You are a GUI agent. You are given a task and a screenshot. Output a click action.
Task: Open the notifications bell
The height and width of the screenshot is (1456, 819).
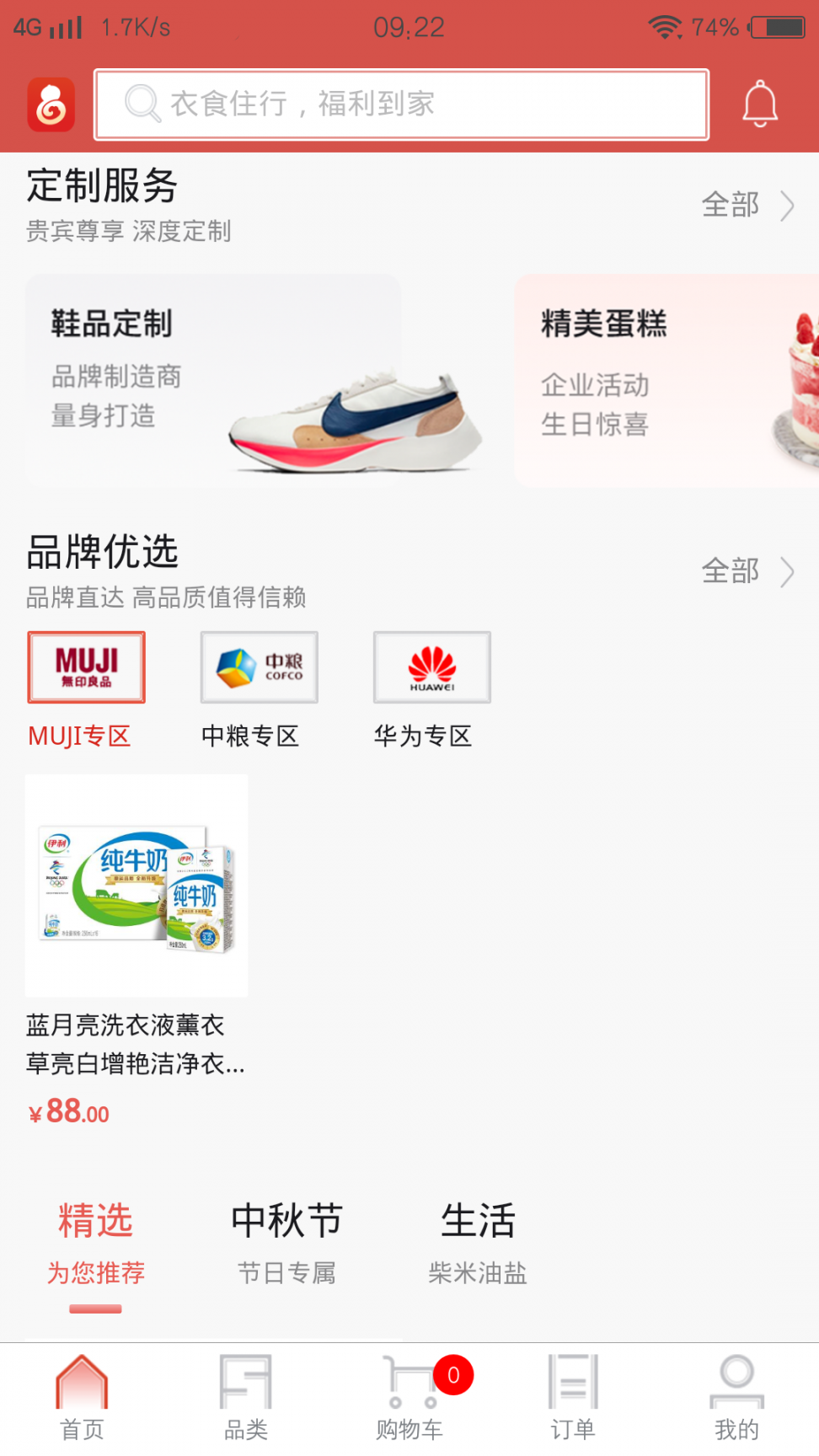(x=759, y=104)
